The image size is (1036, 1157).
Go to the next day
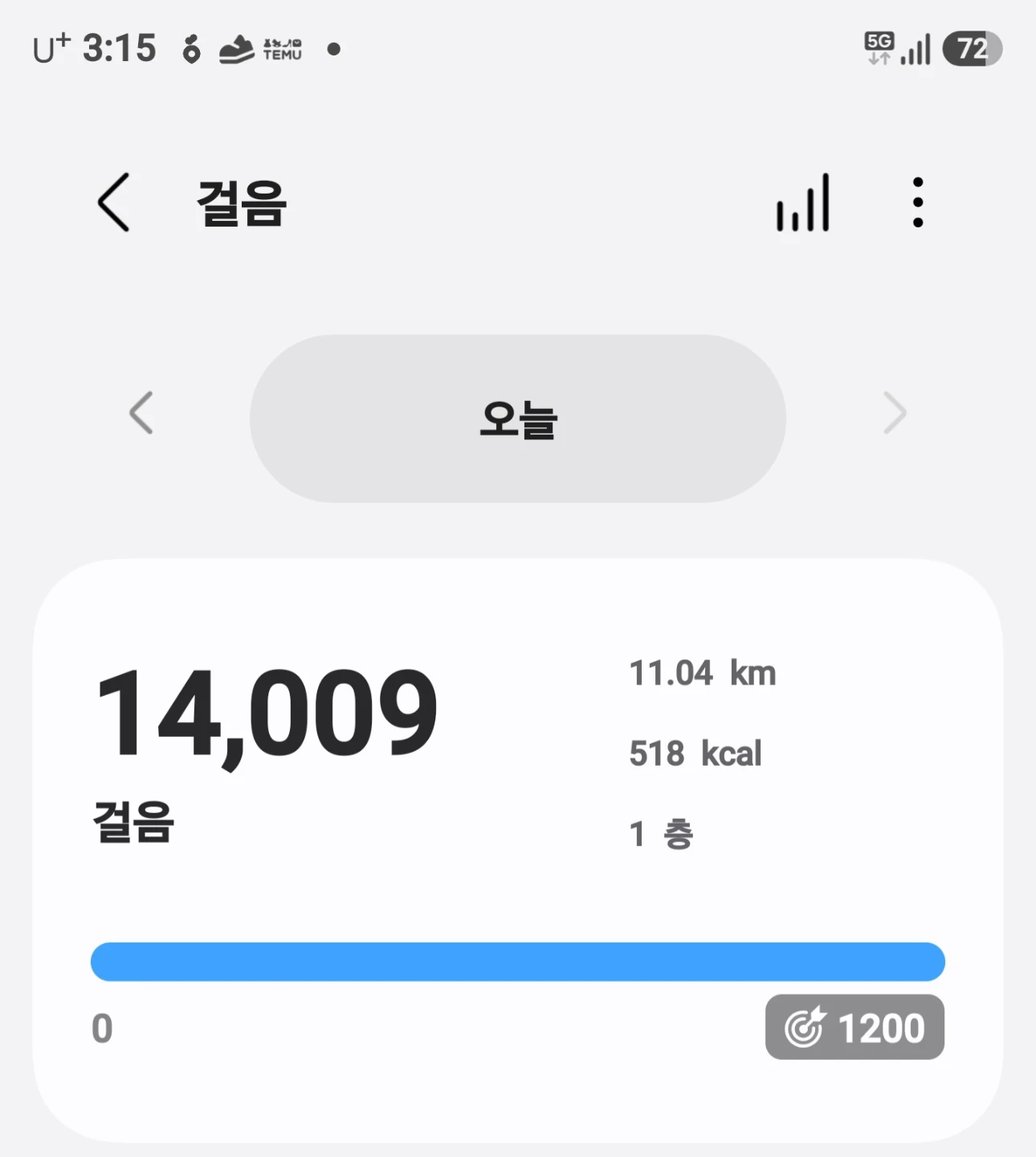[895, 413]
